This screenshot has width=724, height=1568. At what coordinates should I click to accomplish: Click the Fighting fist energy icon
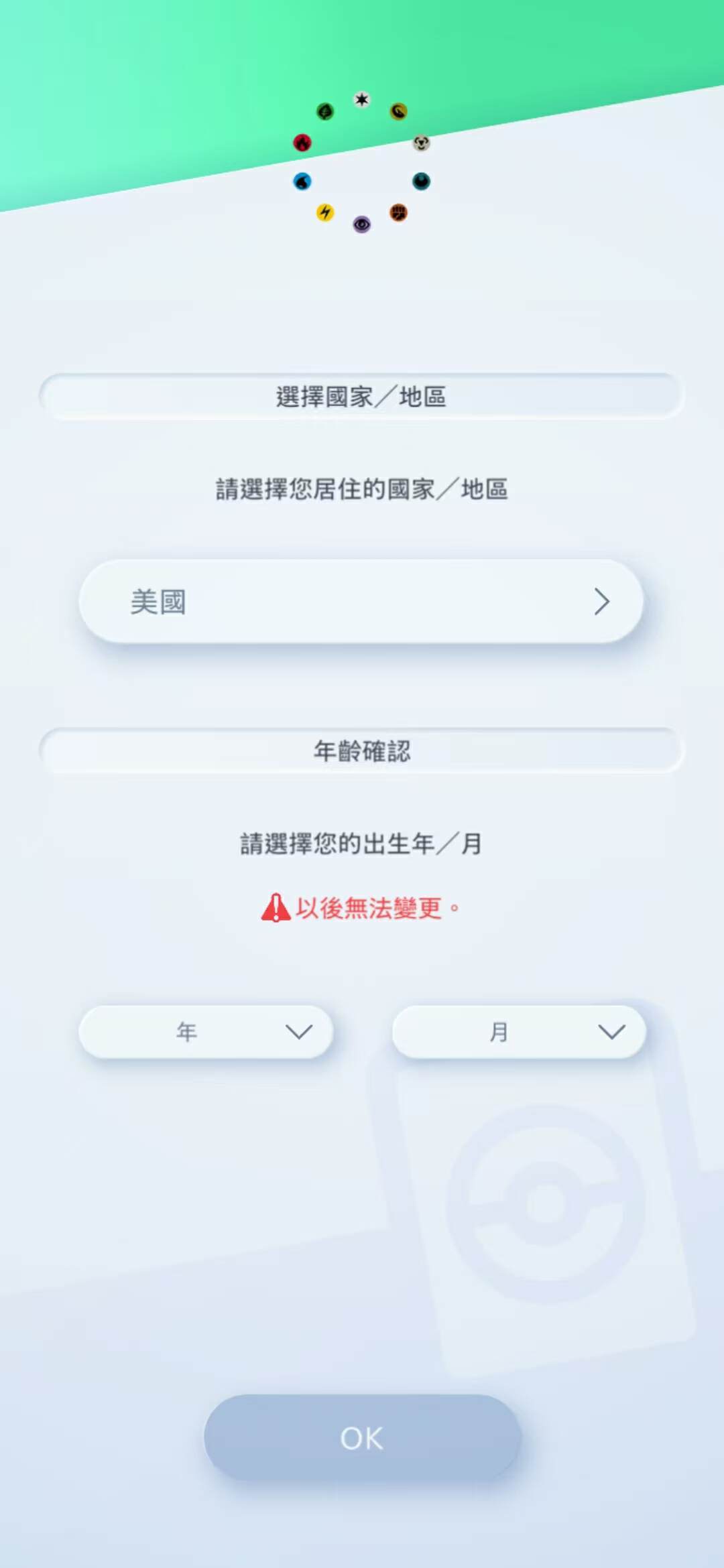click(398, 212)
